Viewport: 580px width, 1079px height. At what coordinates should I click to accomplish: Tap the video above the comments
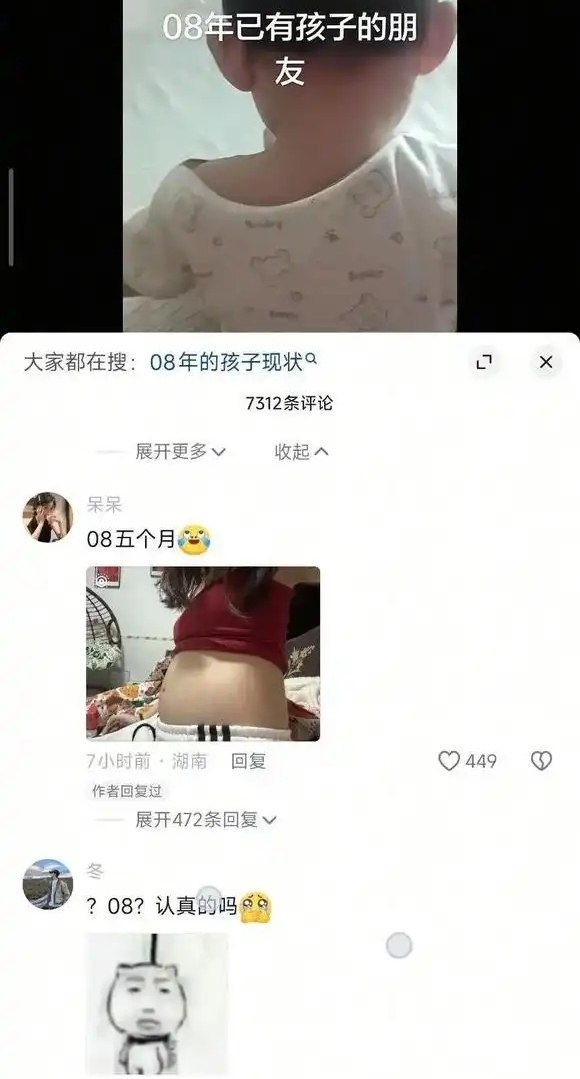pos(290,166)
